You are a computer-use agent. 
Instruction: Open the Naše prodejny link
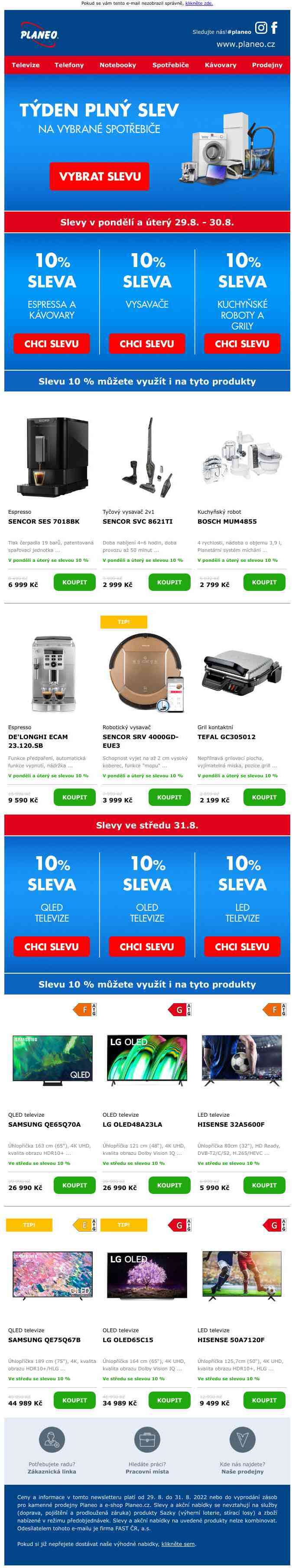242,1471
